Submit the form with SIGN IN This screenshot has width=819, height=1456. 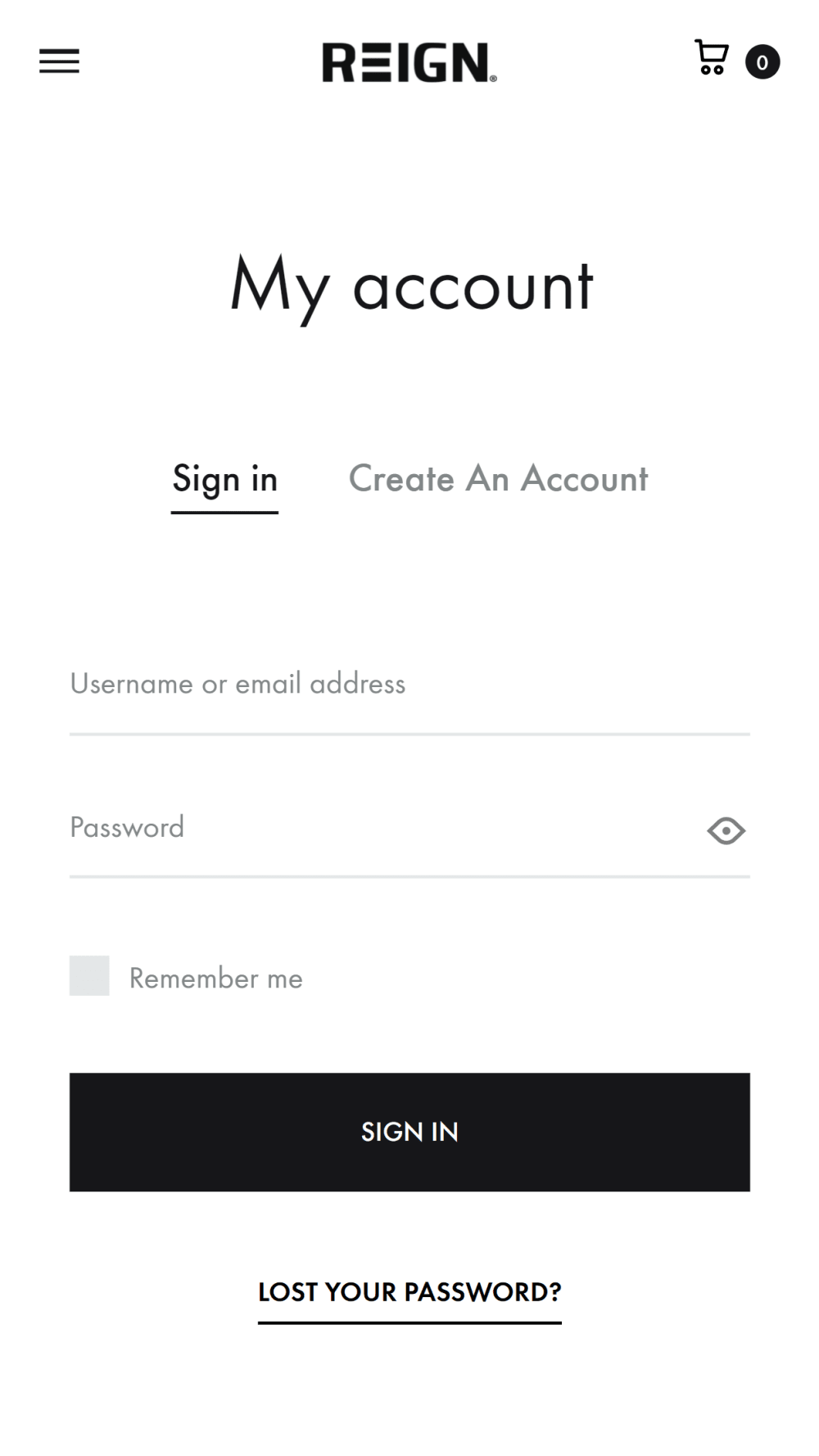click(409, 1132)
